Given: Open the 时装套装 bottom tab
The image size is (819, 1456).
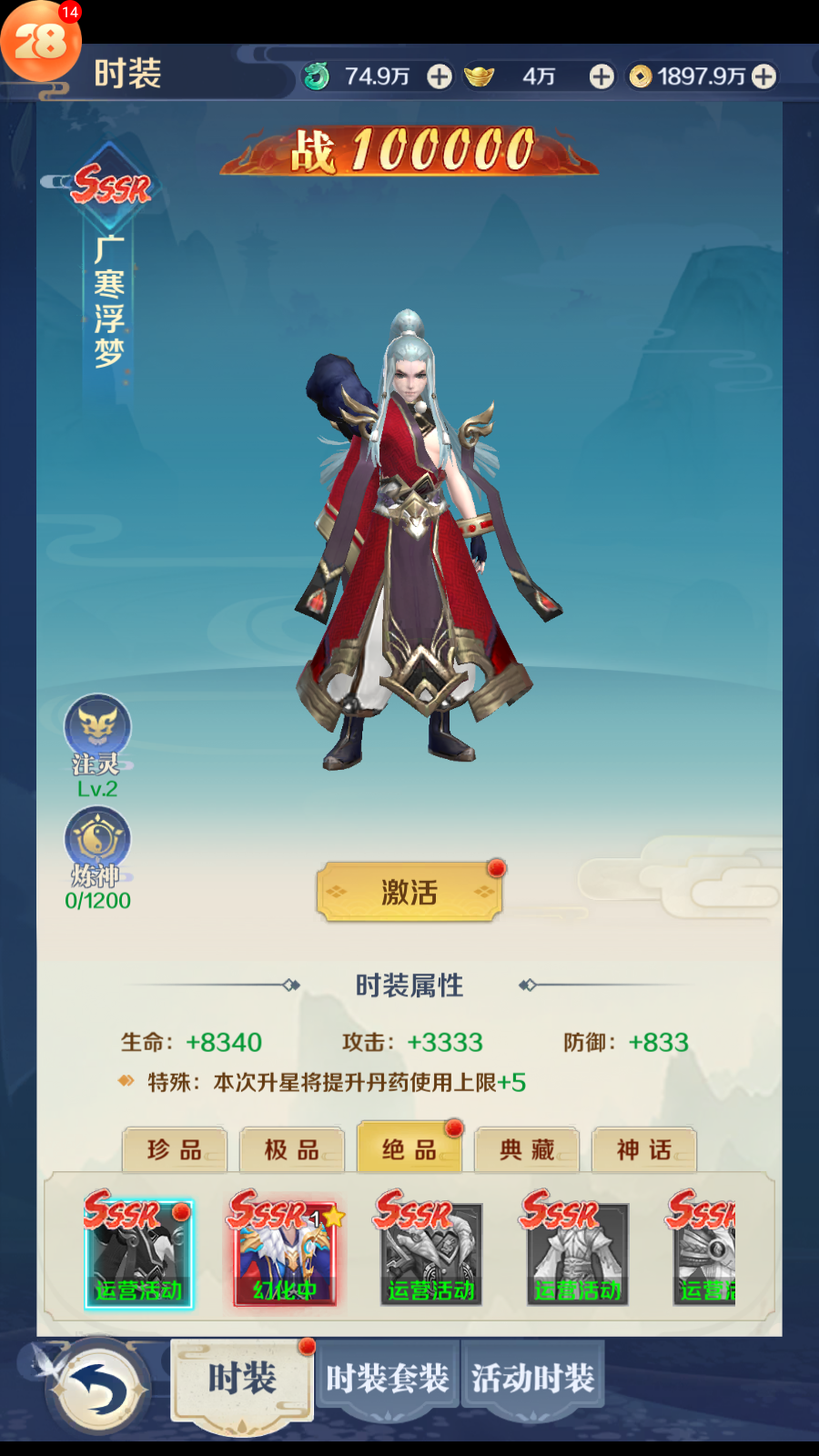Looking at the screenshot, I should pyautogui.click(x=387, y=1378).
